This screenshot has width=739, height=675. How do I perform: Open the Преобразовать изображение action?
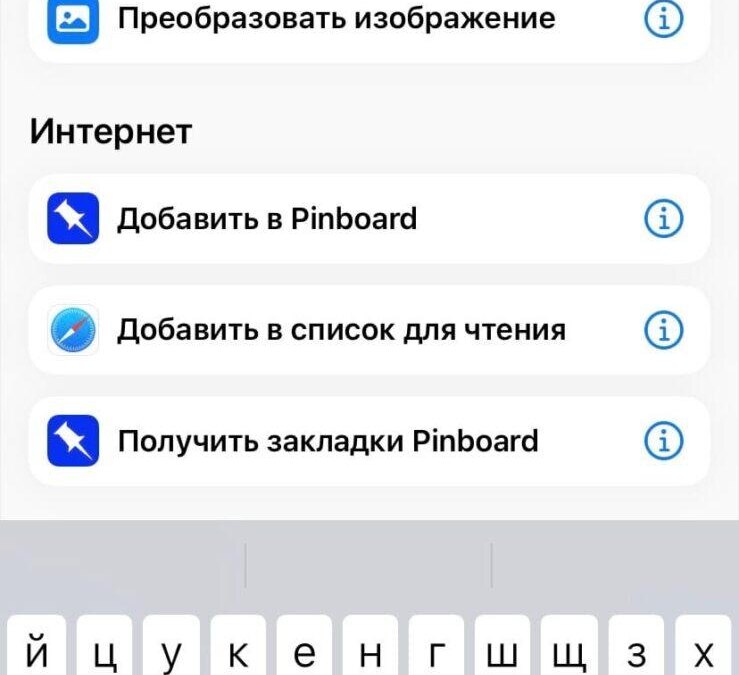[x=335, y=20]
